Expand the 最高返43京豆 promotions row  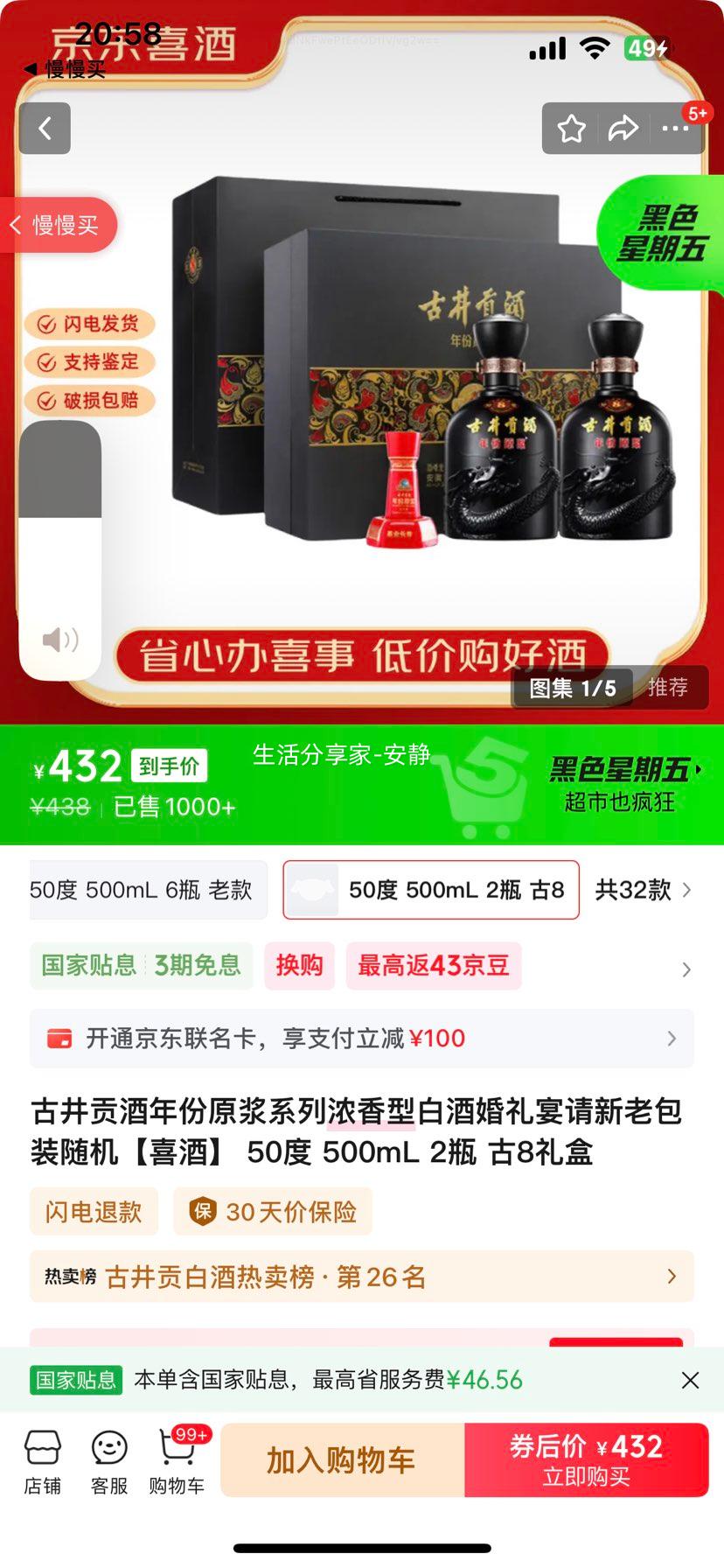point(434,966)
